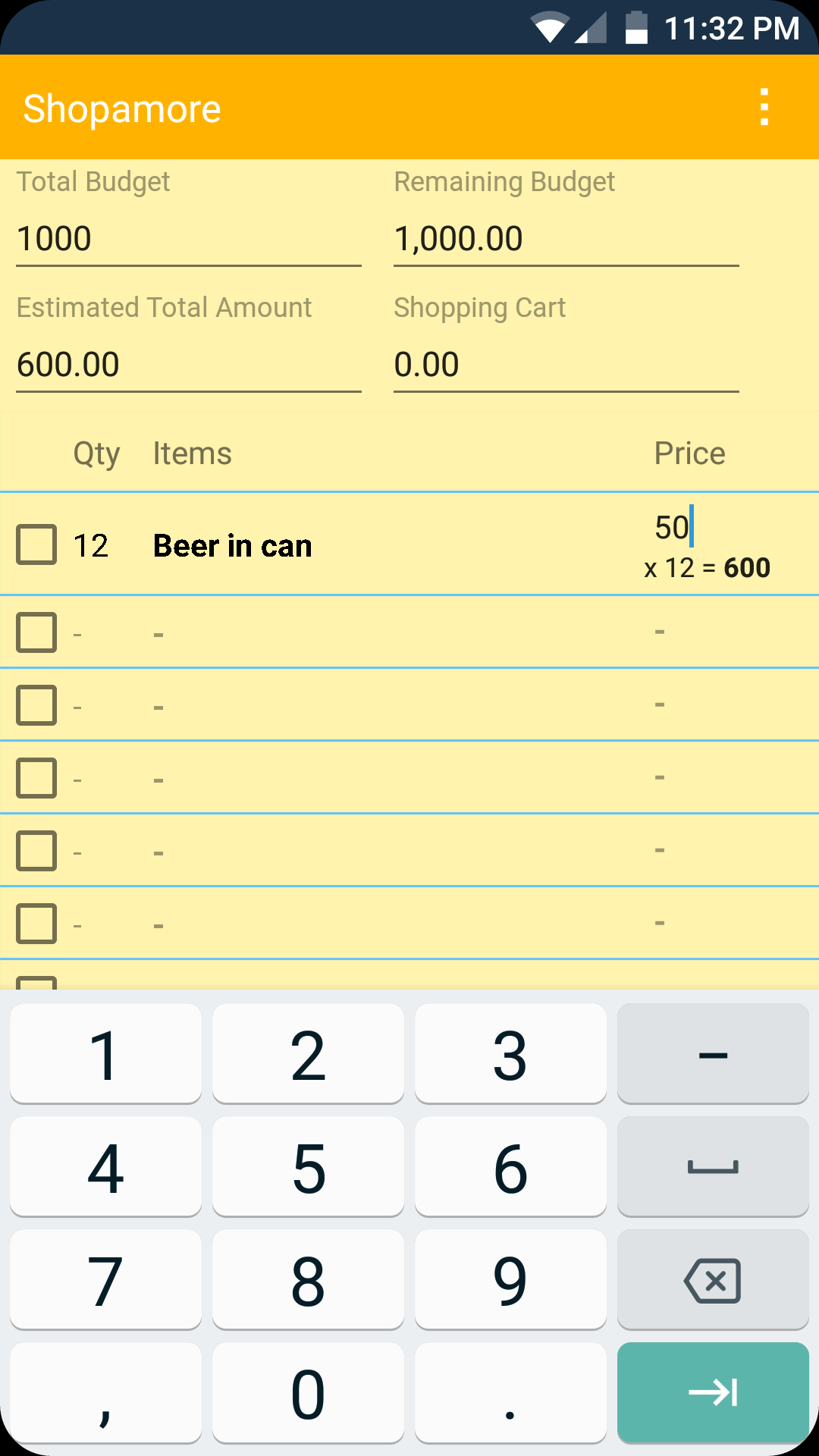Check the checkbox next to Beer in can

(x=36, y=544)
